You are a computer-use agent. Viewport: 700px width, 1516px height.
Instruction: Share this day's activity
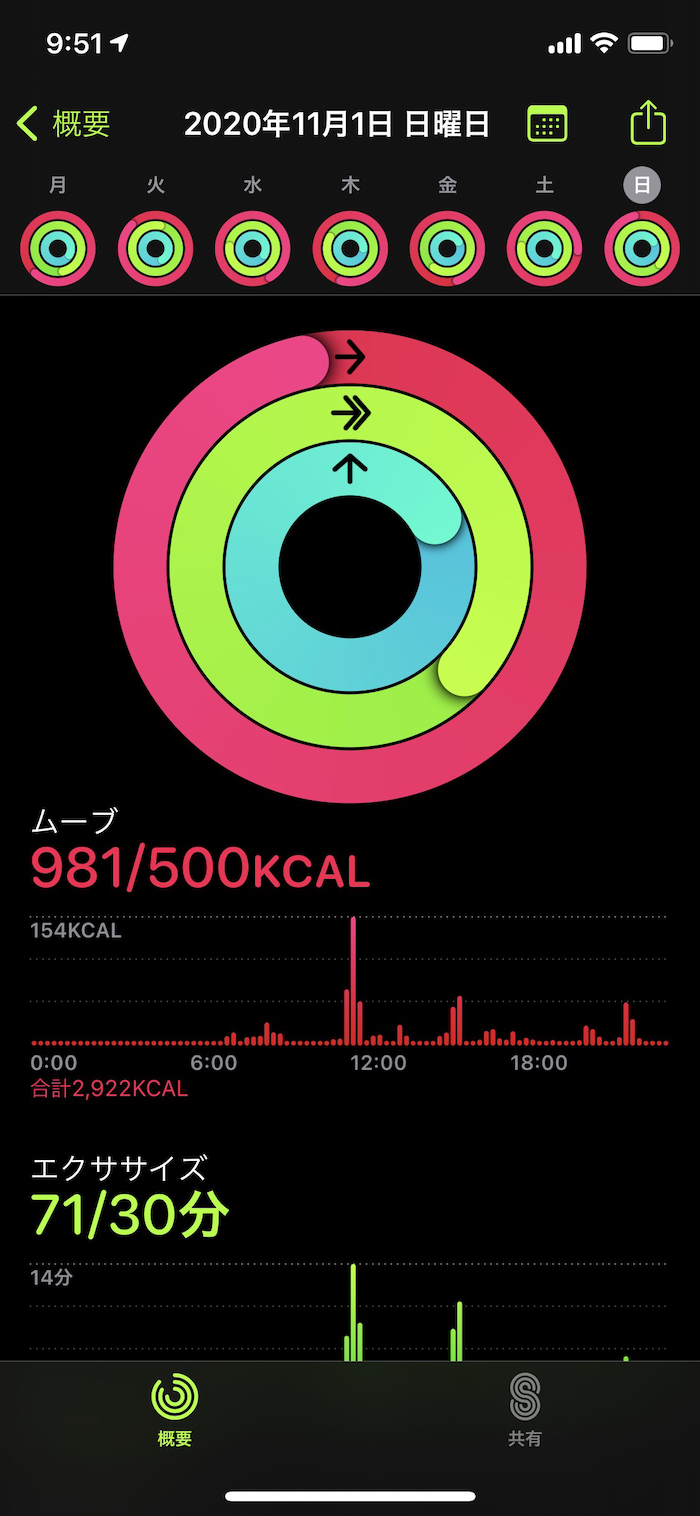648,124
